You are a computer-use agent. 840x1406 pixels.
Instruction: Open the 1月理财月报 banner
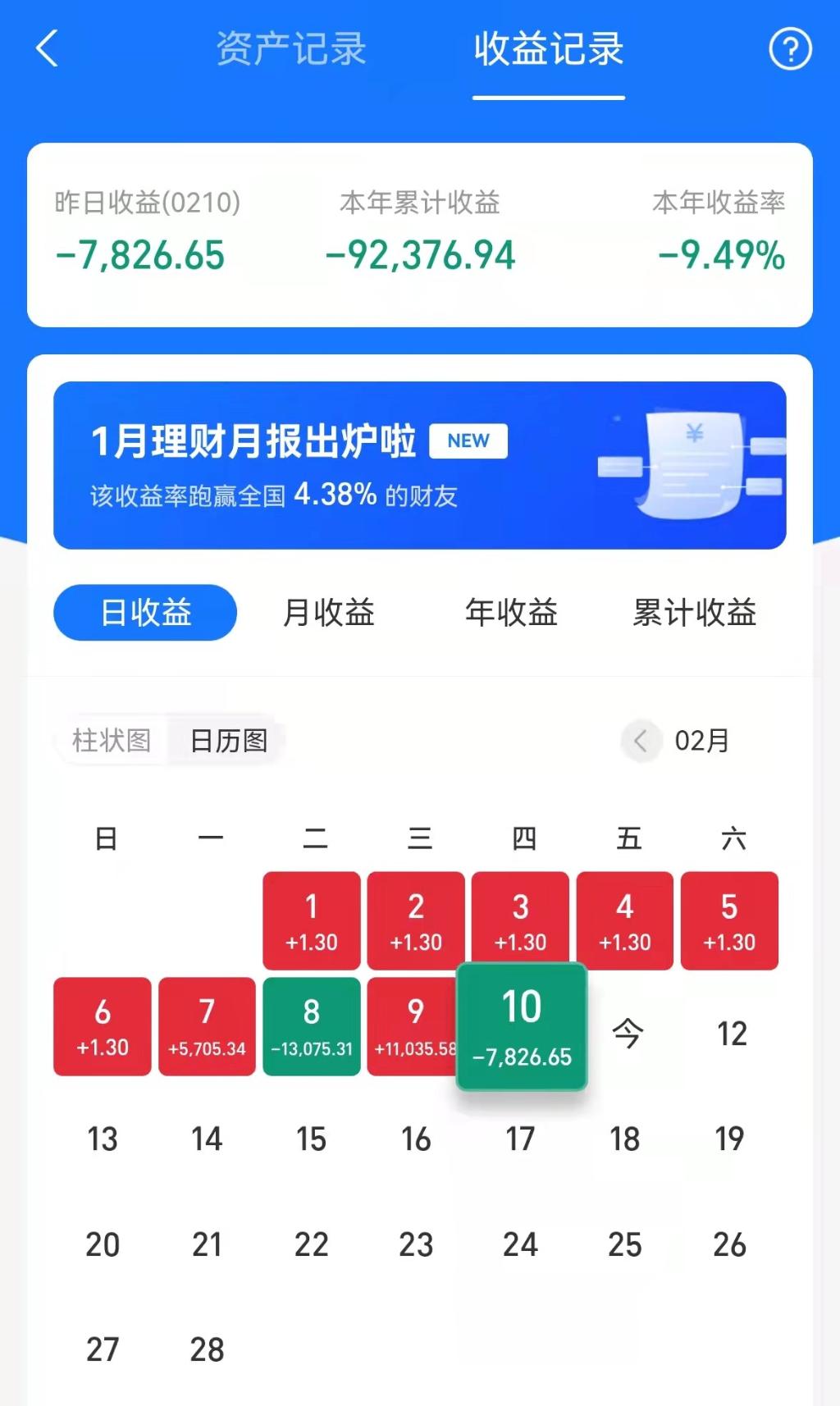419,465
